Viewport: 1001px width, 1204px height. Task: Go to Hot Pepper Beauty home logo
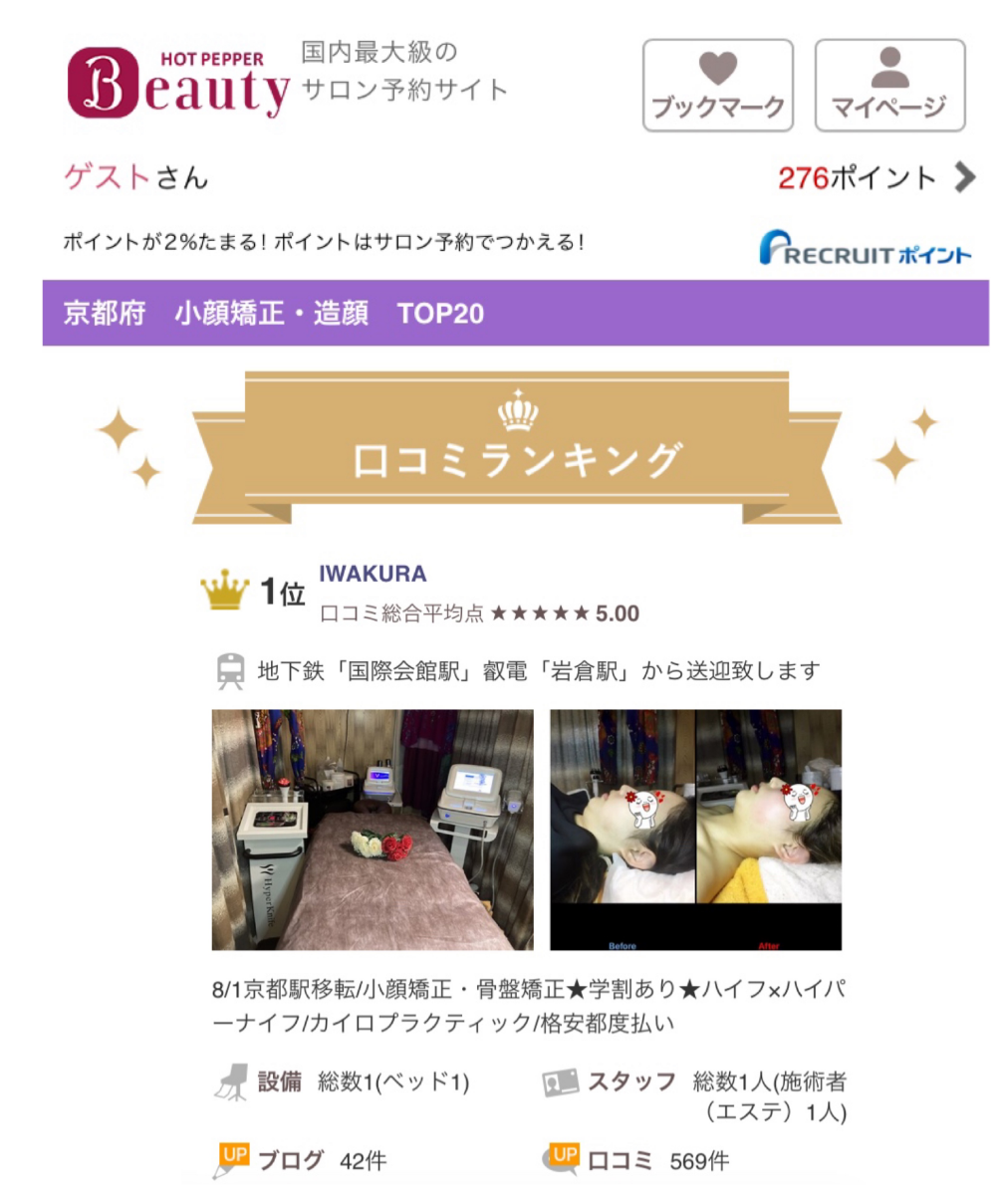pyautogui.click(x=179, y=84)
